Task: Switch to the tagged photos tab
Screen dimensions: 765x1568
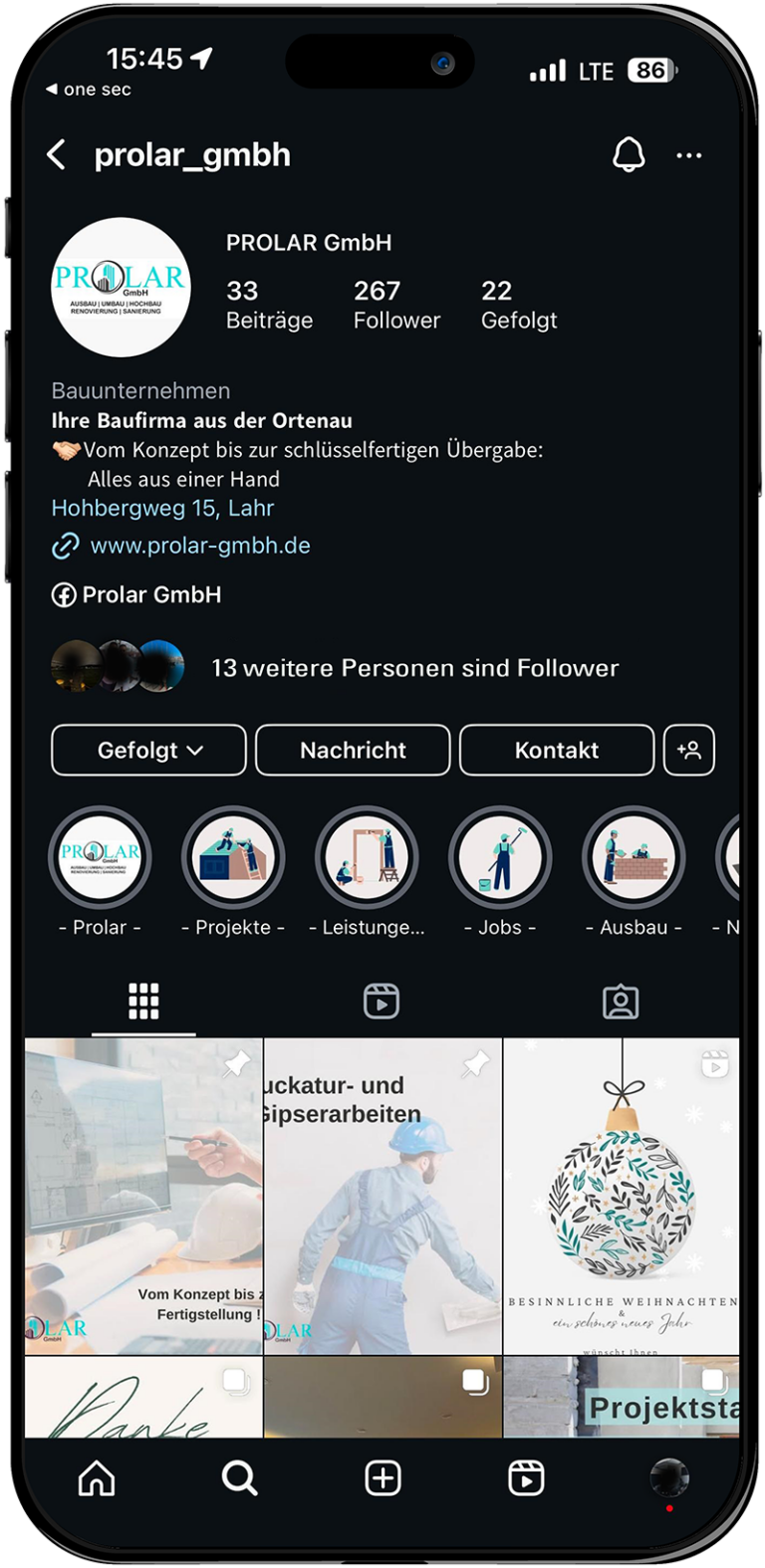Action: point(621,1001)
